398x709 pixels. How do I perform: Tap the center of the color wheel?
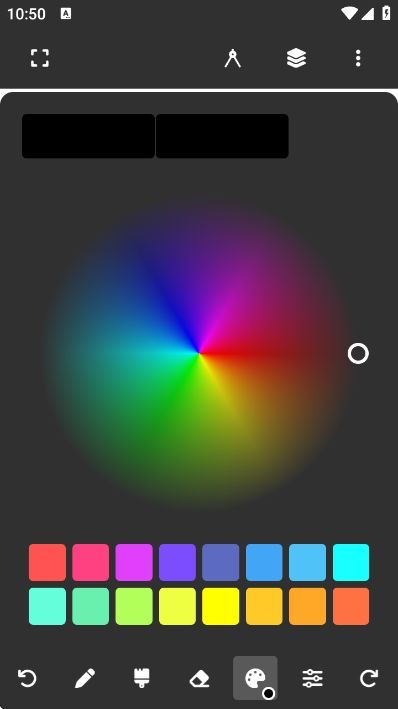coord(199,353)
